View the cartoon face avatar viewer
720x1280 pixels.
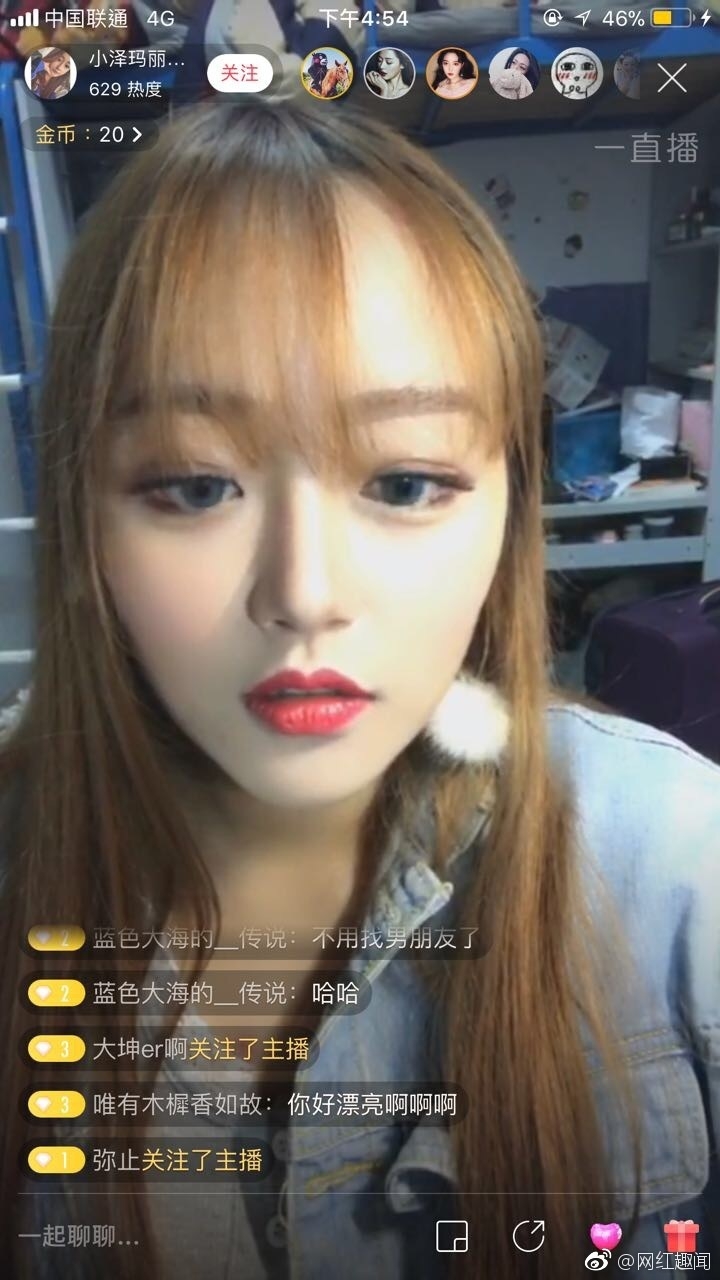coord(576,73)
